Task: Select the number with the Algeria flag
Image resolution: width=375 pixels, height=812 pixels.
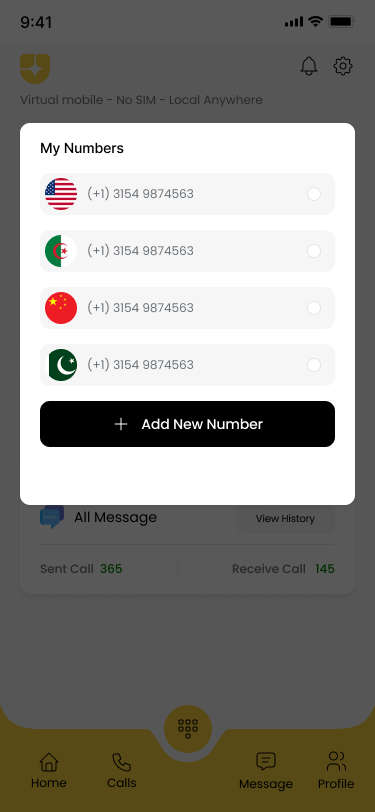Action: [x=187, y=251]
